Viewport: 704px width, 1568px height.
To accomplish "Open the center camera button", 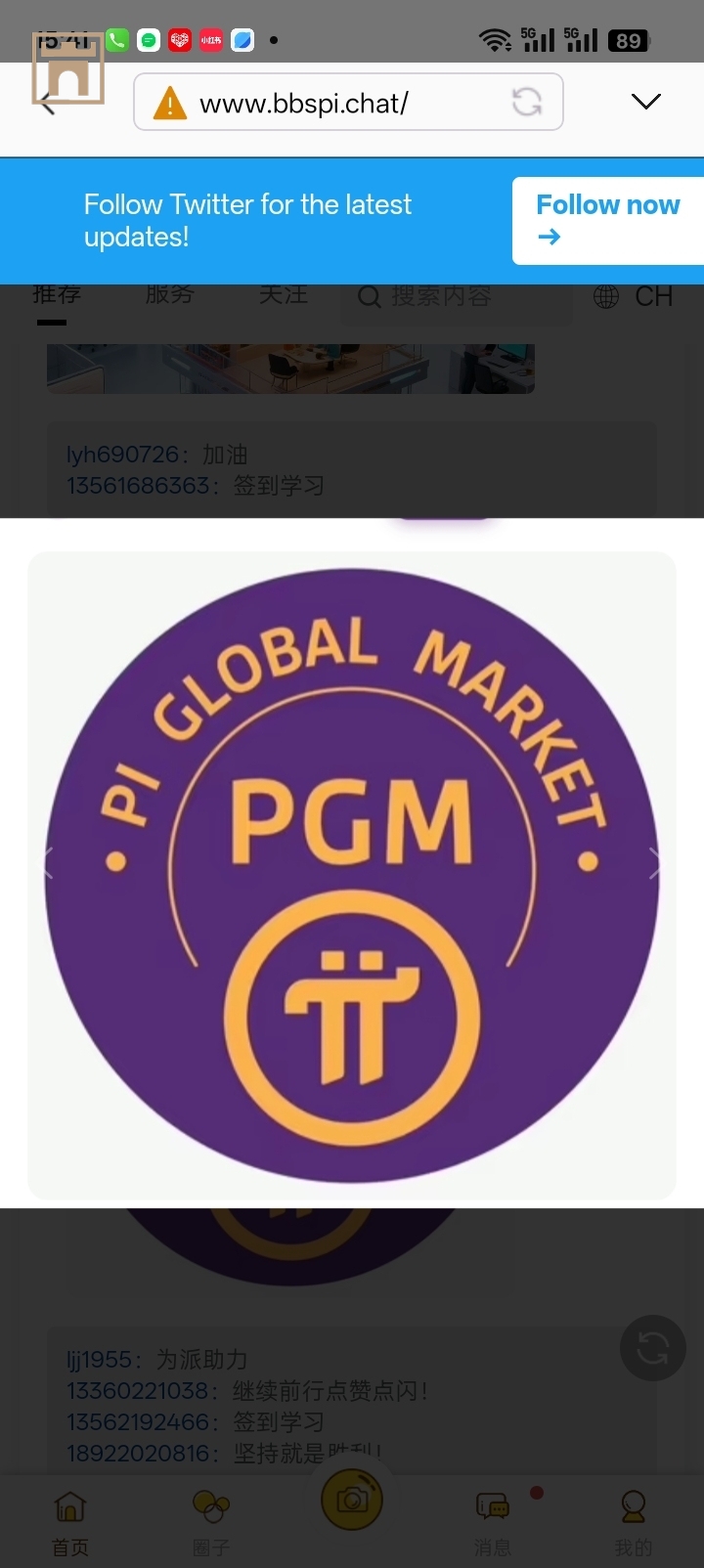I will [352, 1500].
